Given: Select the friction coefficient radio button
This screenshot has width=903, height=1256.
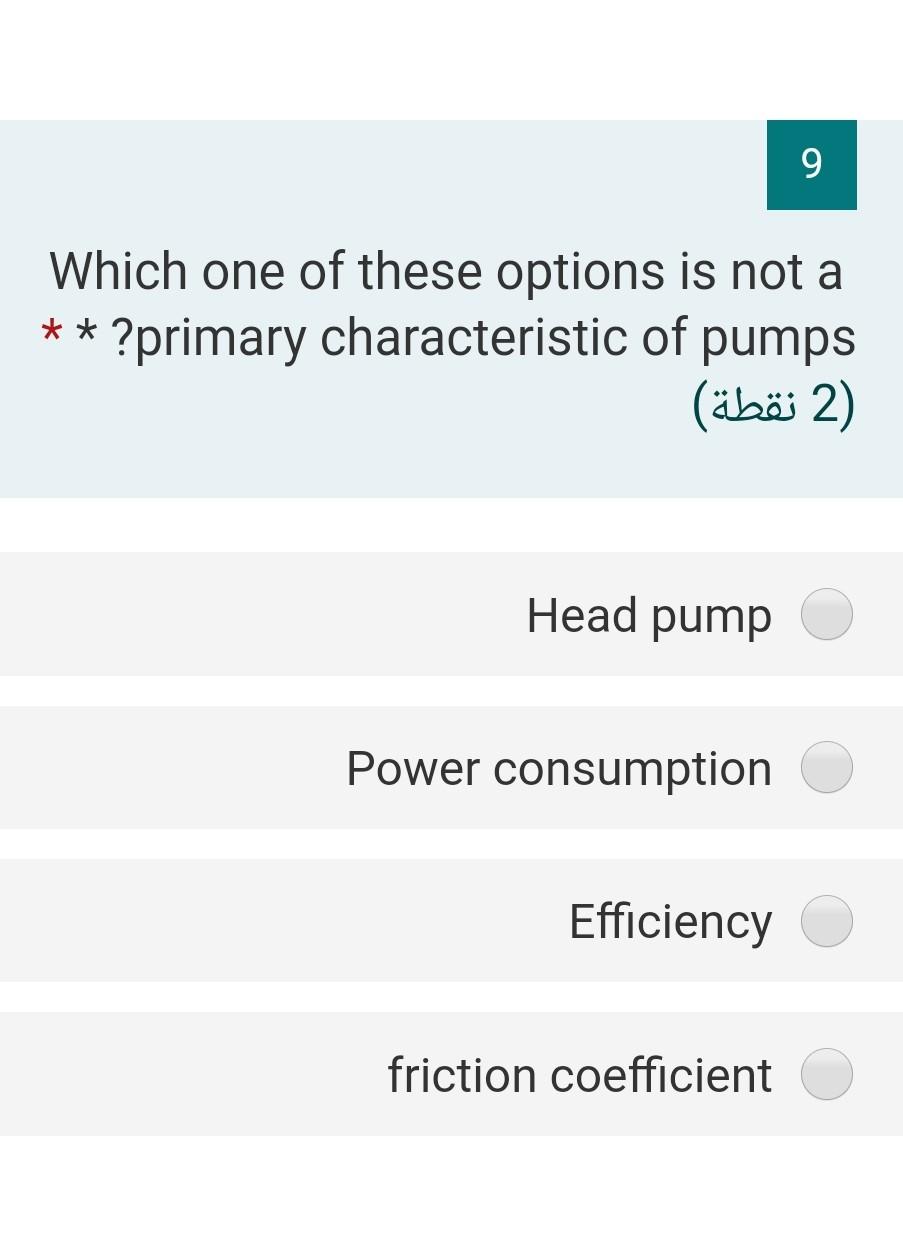Looking at the screenshot, I should pyautogui.click(x=826, y=1074).
